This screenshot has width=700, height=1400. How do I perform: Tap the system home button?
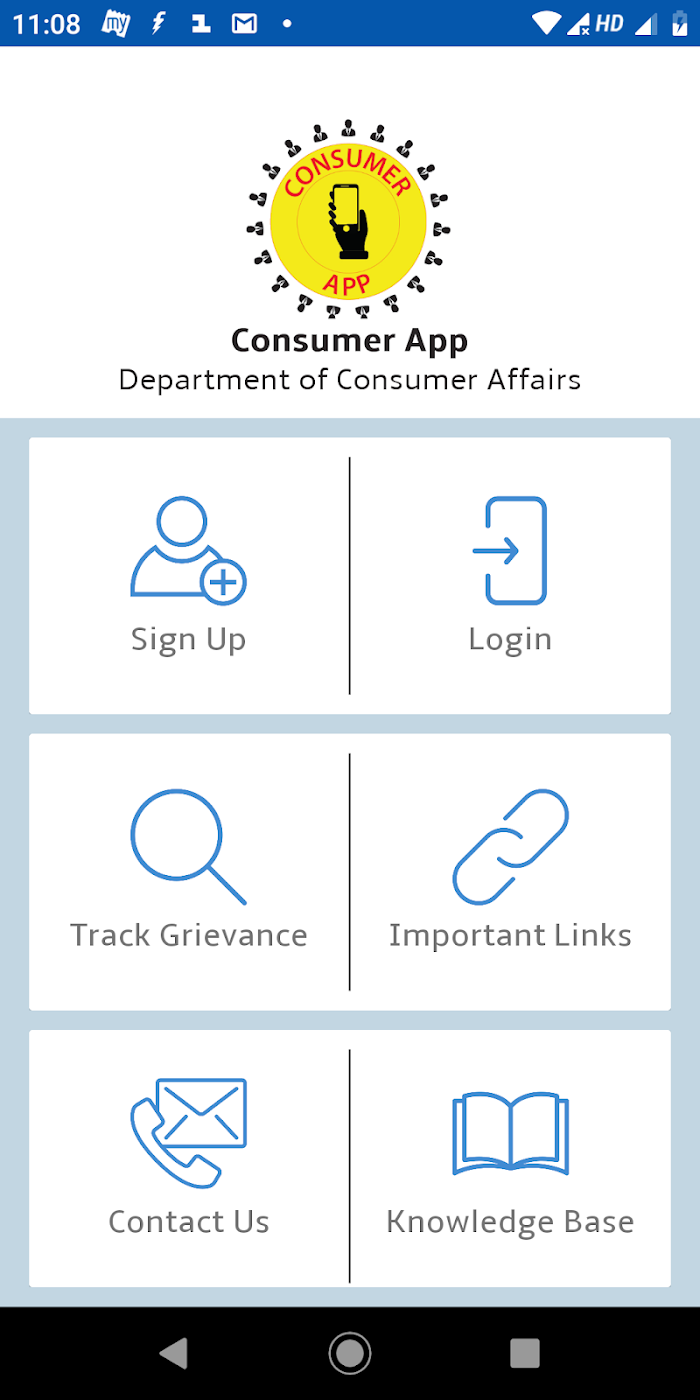[350, 1353]
